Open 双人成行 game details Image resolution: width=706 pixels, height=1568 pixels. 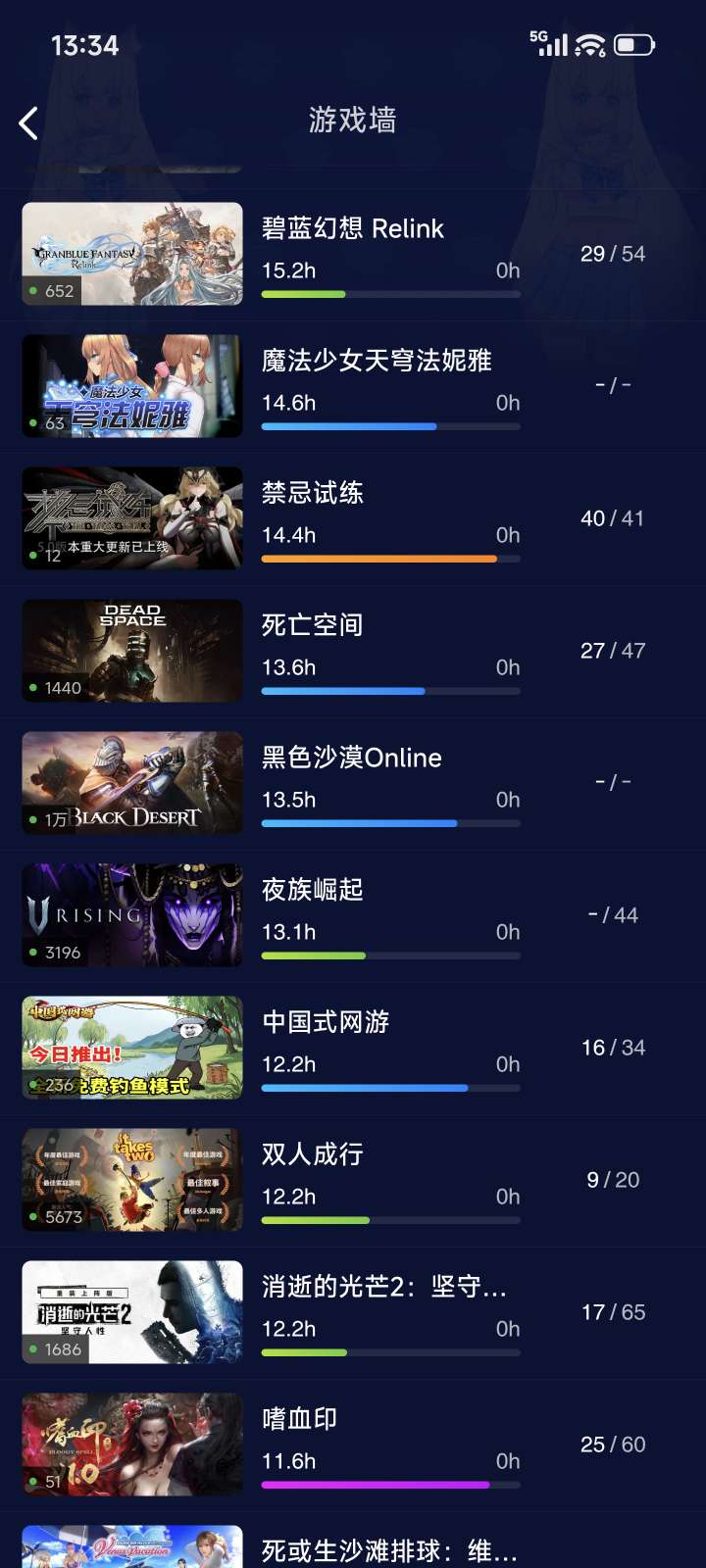353,1180
